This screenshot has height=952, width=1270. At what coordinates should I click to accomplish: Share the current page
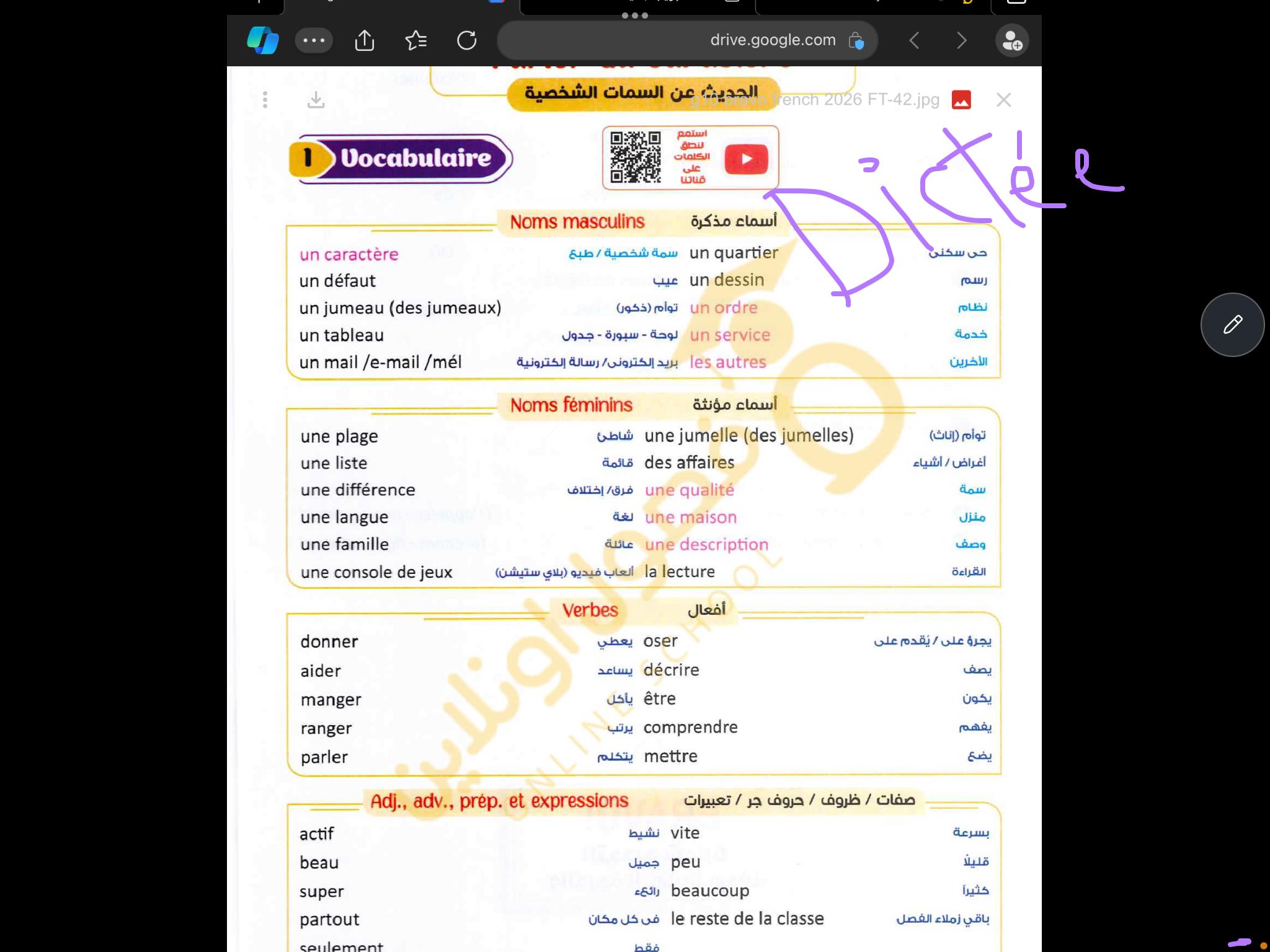tap(365, 41)
